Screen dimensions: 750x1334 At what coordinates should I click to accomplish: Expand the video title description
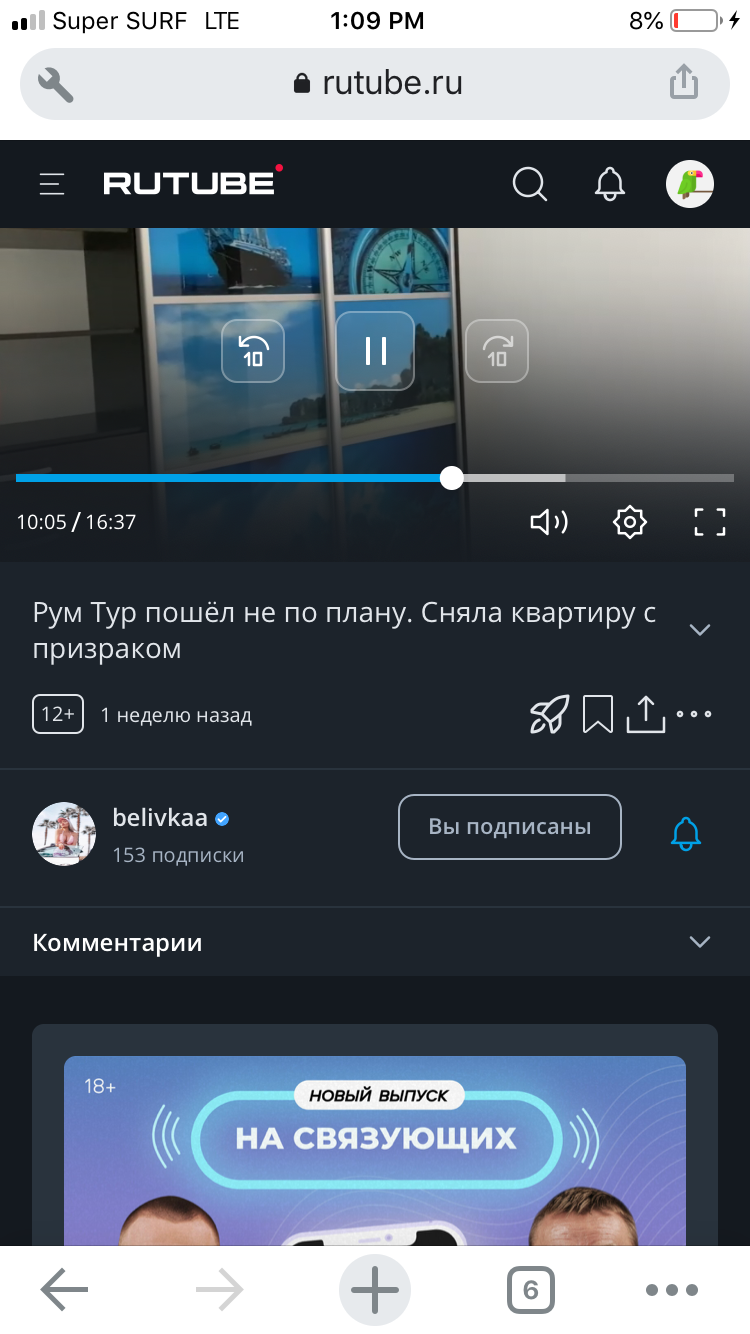[x=700, y=629]
